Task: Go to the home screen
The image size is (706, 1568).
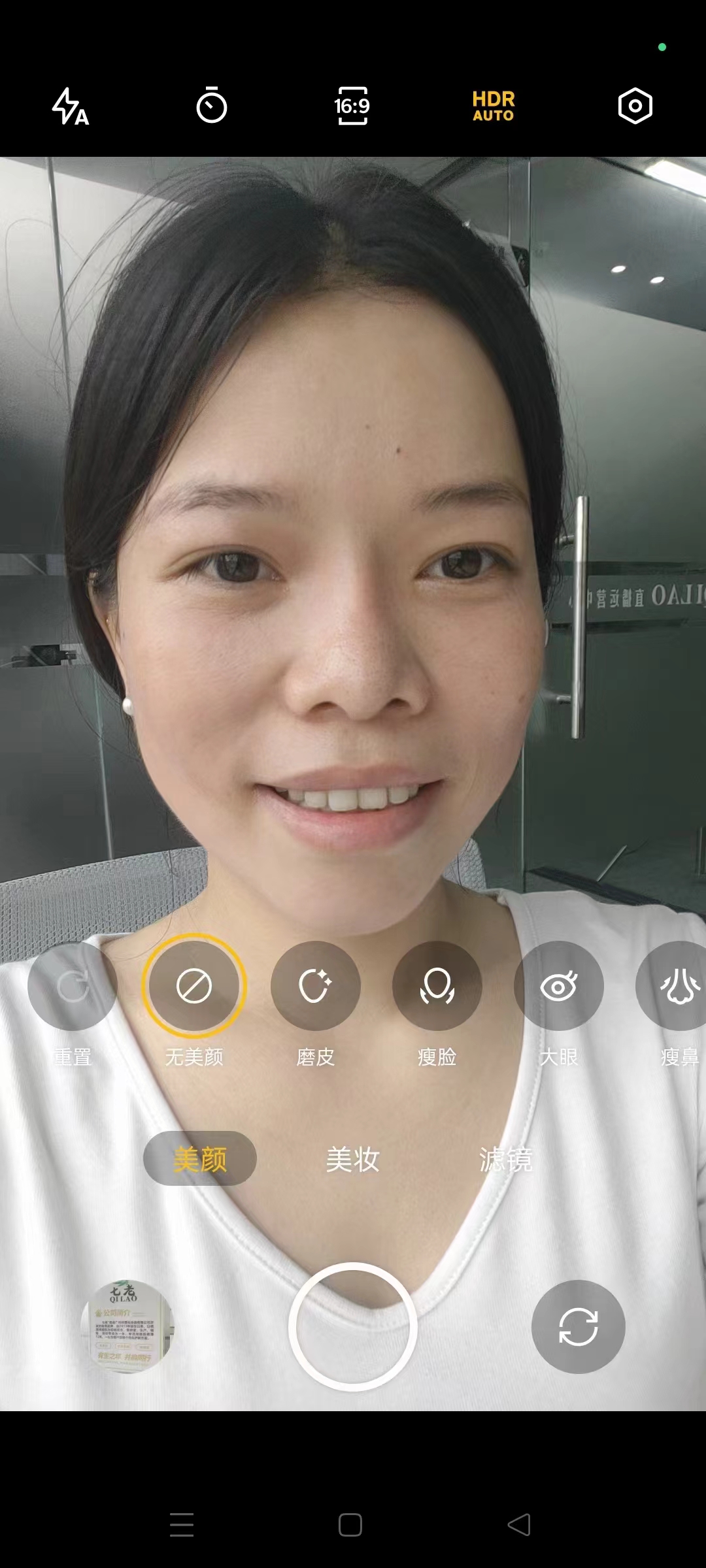Action: pyautogui.click(x=350, y=1525)
